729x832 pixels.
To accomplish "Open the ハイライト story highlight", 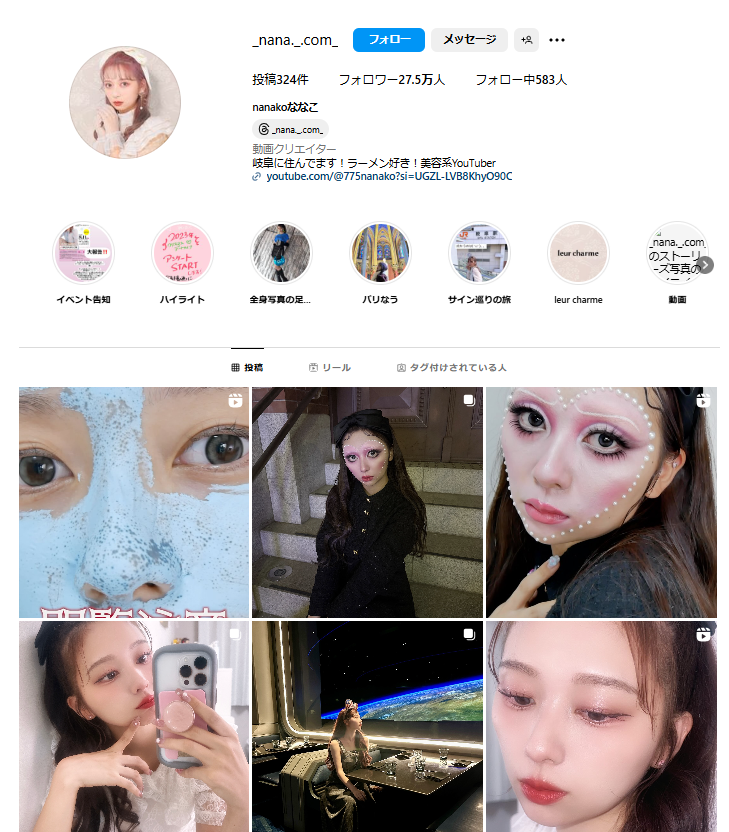I will [182, 253].
